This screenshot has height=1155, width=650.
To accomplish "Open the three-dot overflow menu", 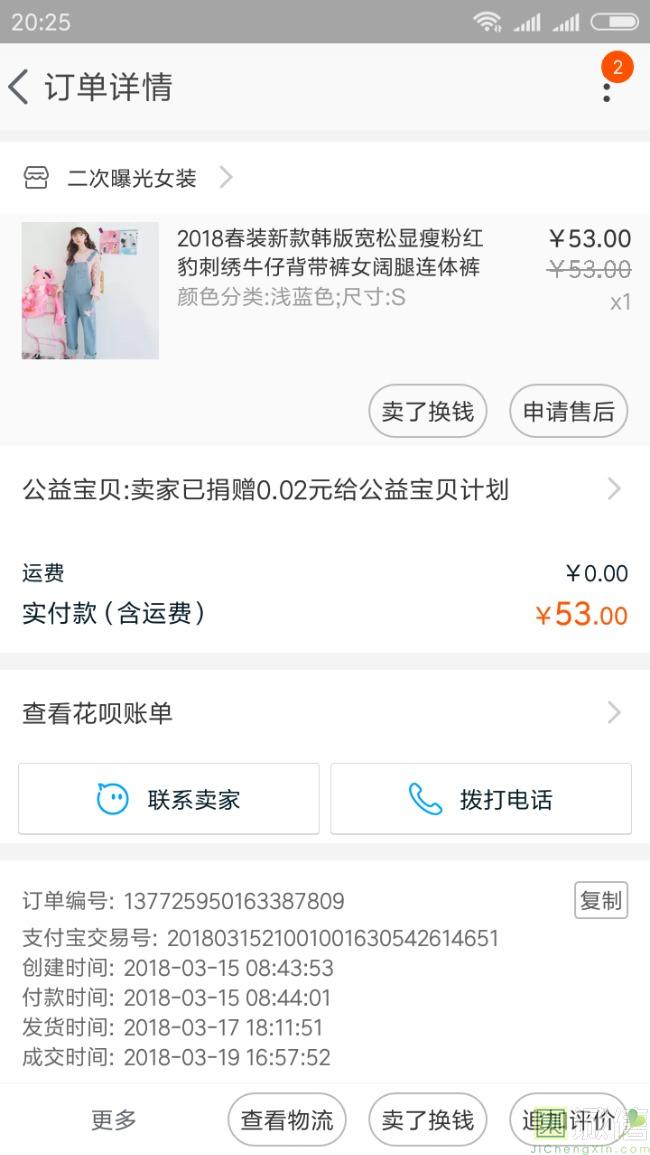I will click(x=606, y=90).
